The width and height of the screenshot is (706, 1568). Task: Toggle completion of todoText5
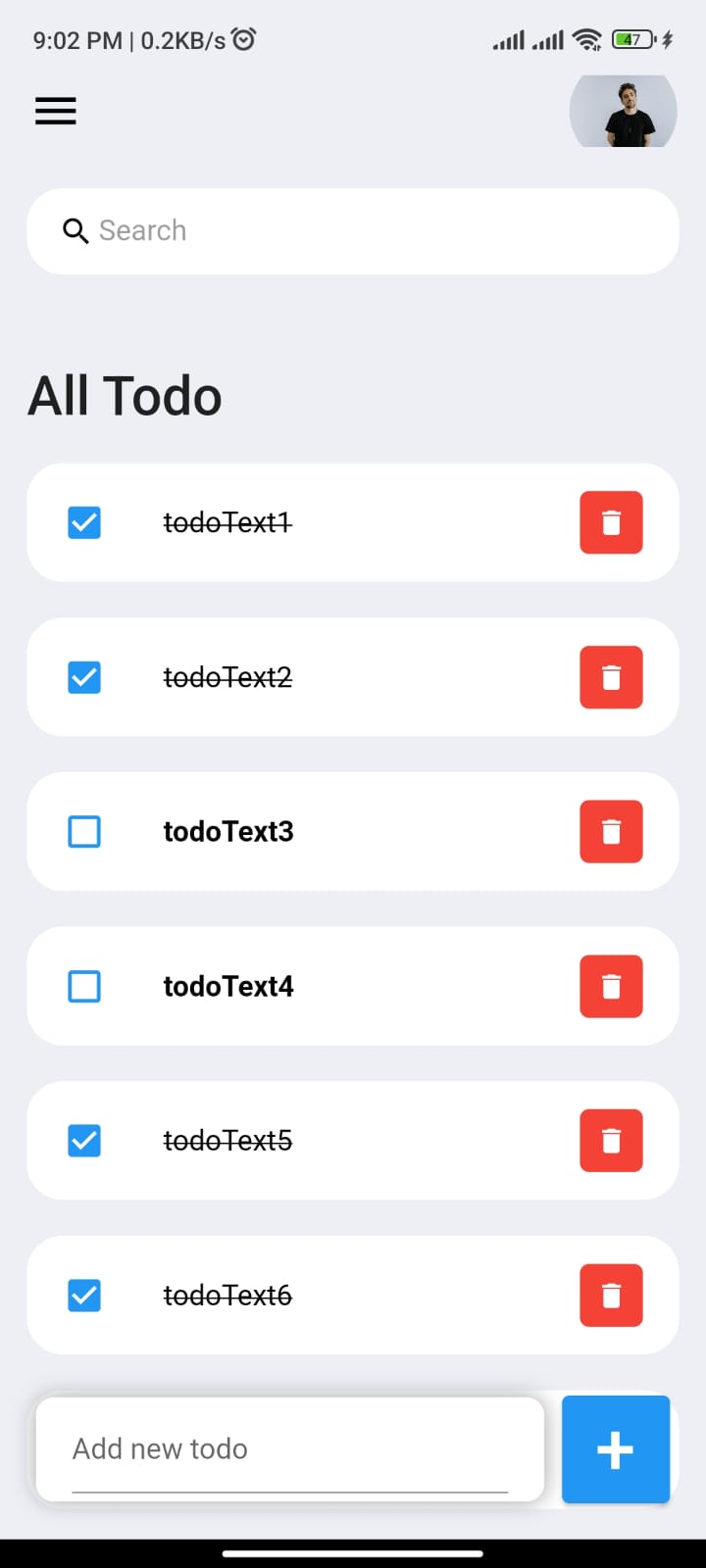(84, 1140)
